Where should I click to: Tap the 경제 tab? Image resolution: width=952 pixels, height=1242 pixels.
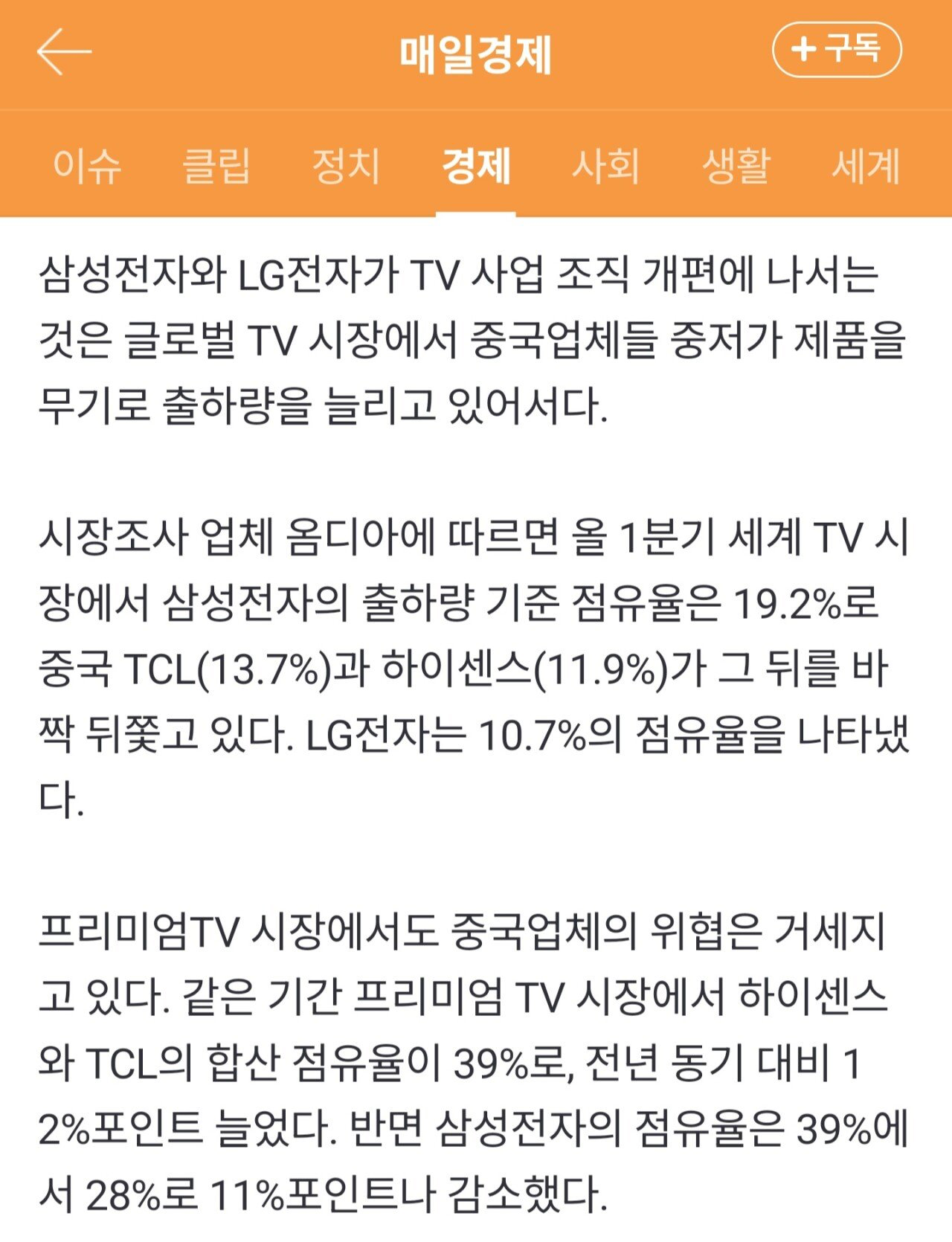(x=476, y=165)
